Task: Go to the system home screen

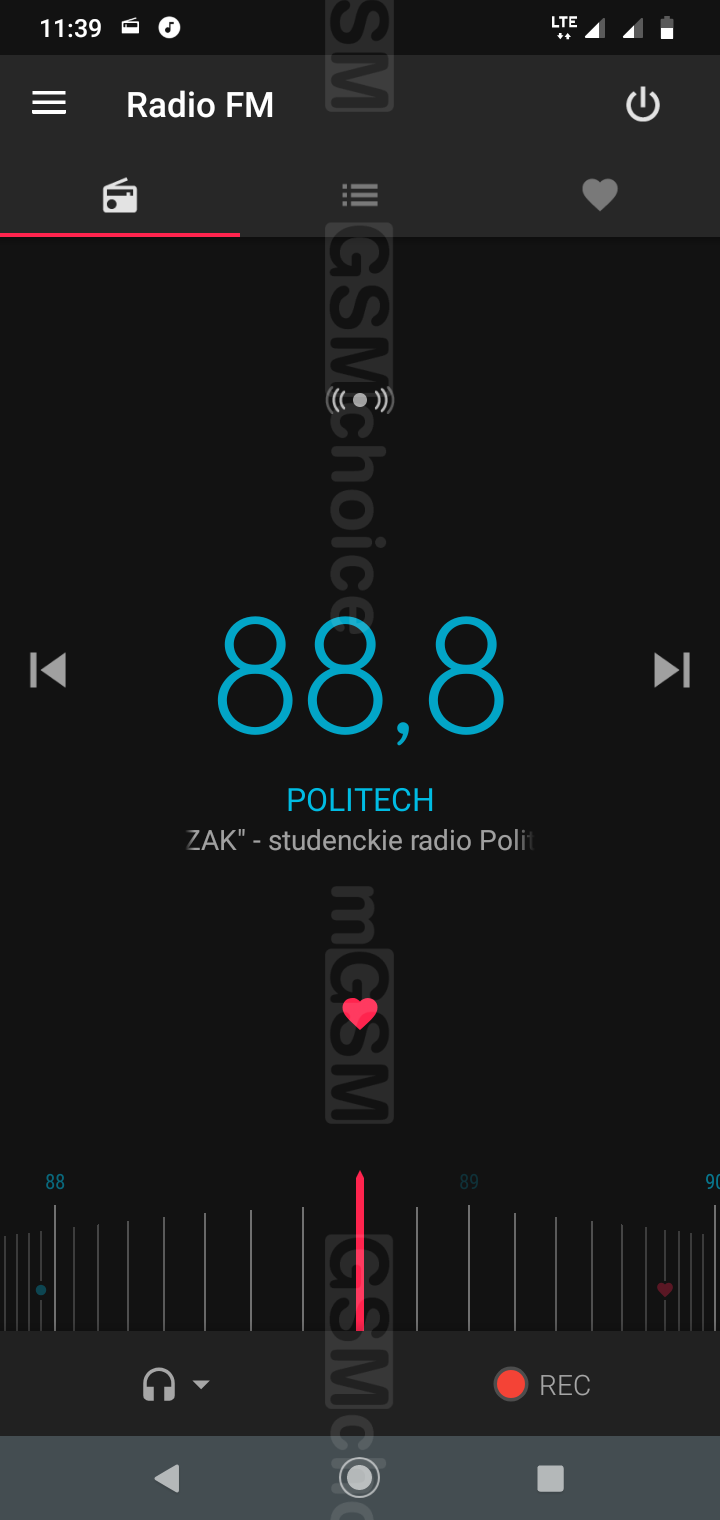Action: pos(360,1478)
